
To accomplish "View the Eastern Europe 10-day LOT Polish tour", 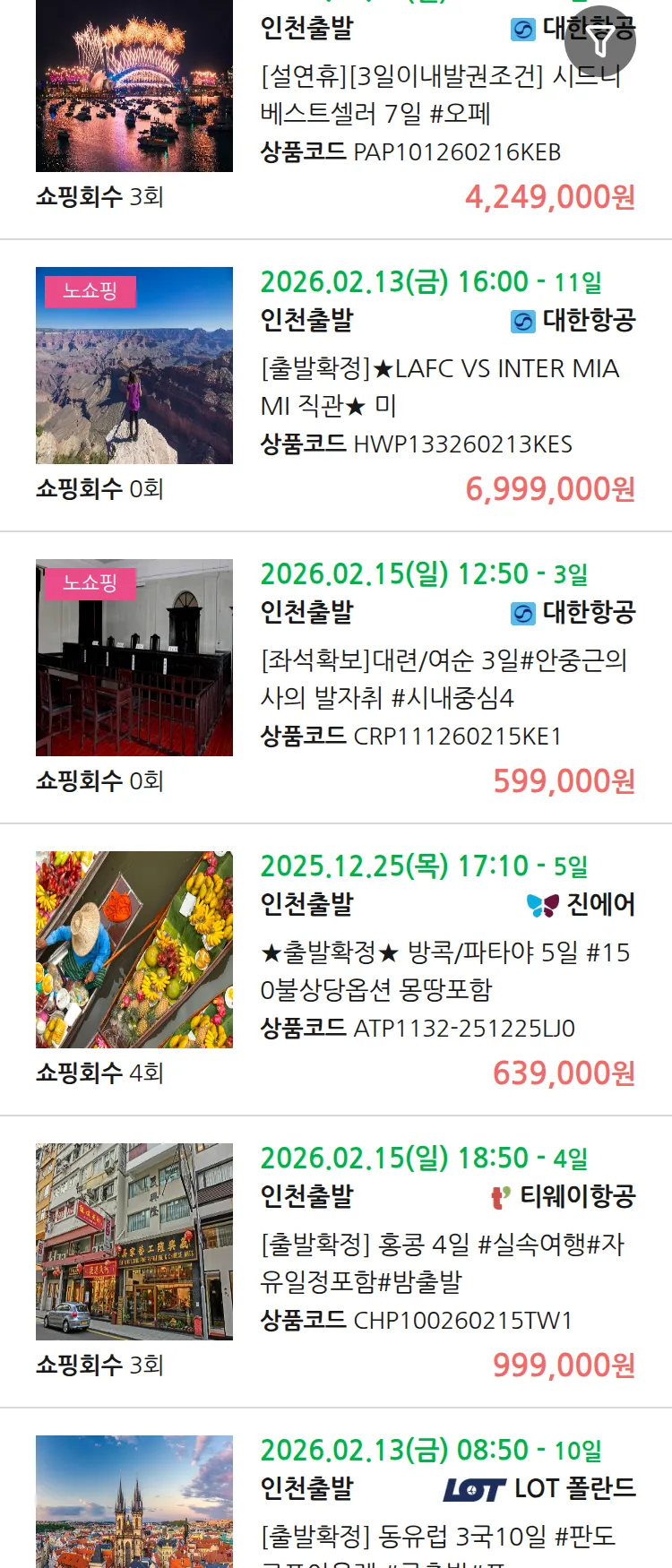I will [437, 1536].
